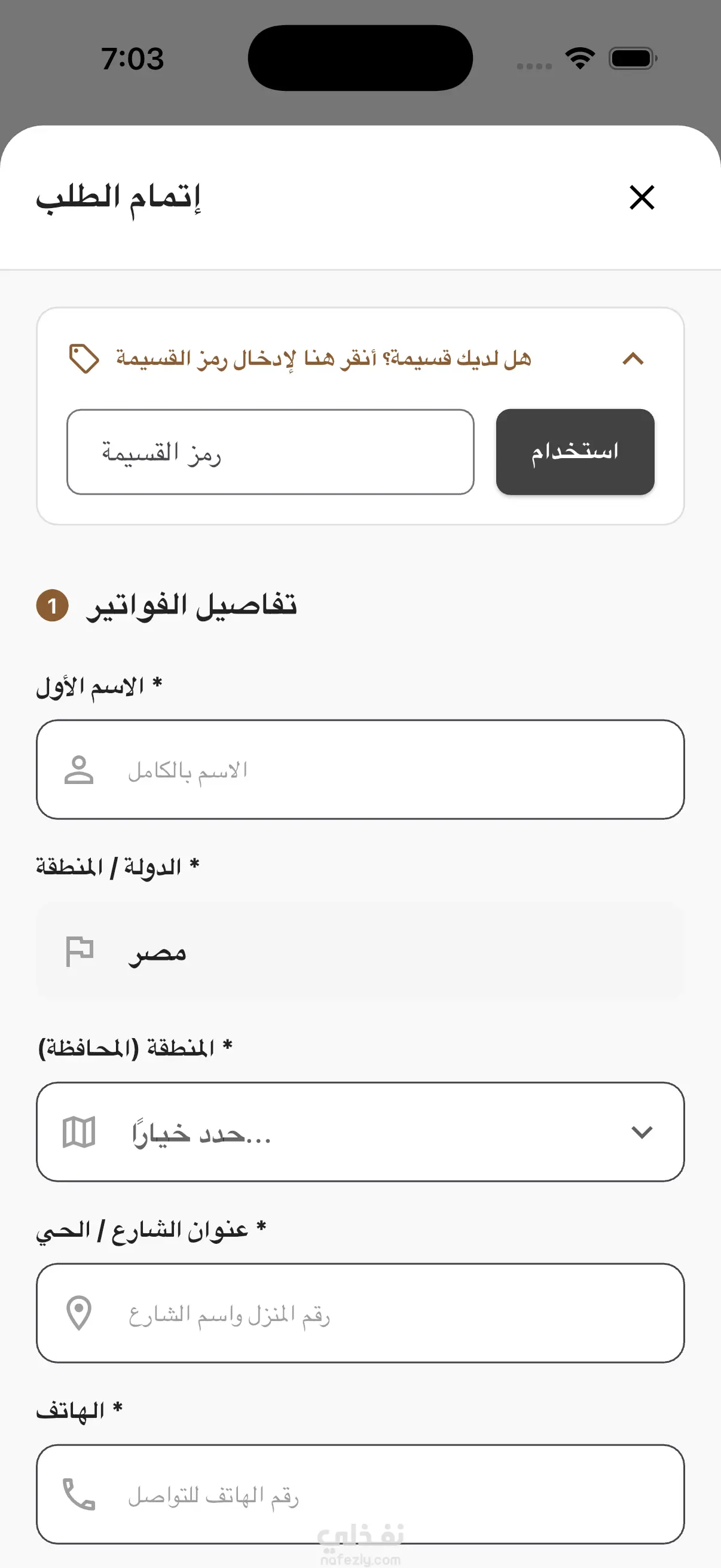Close the checkout sheet with the X
Viewport: 721px width, 1568px height.
pos(642,197)
